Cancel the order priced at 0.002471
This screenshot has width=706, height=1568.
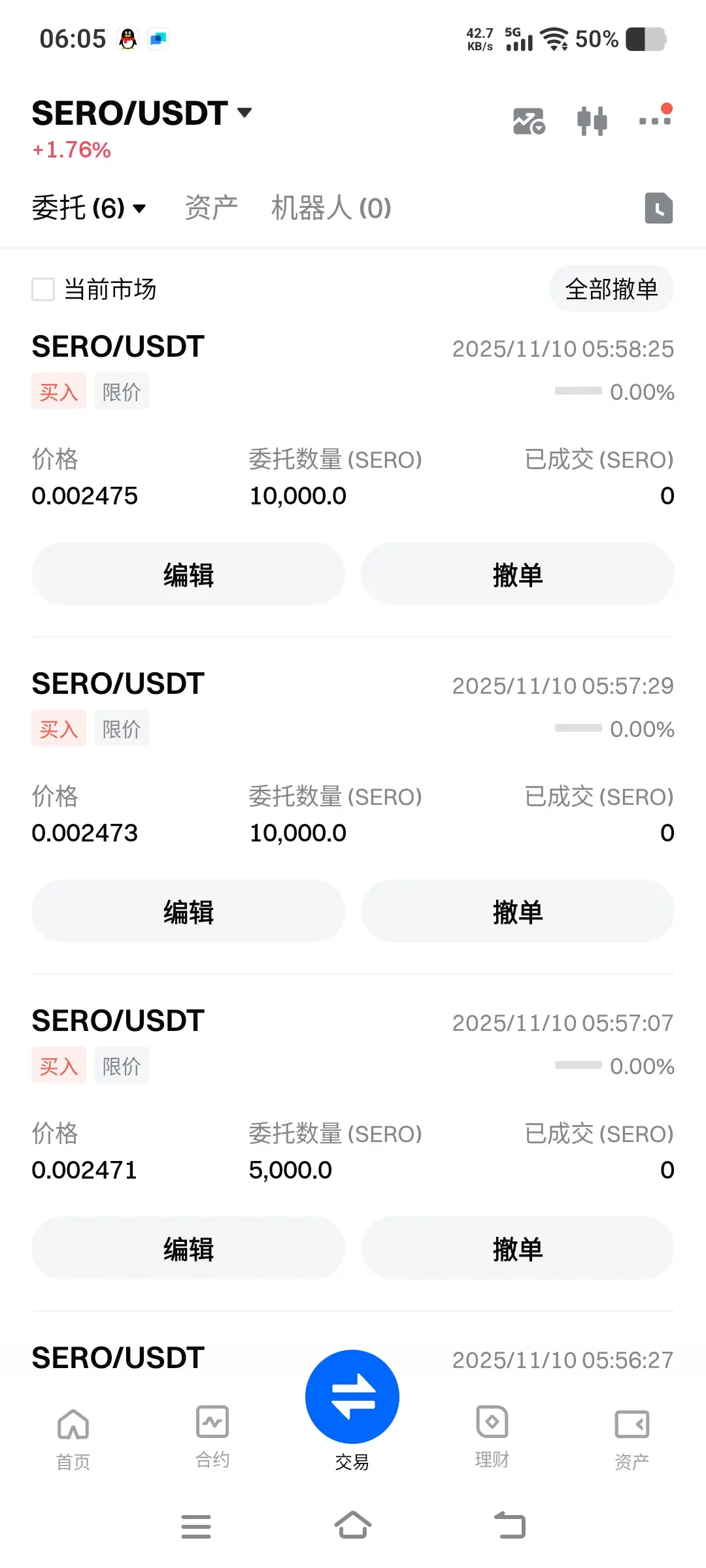coord(518,1249)
